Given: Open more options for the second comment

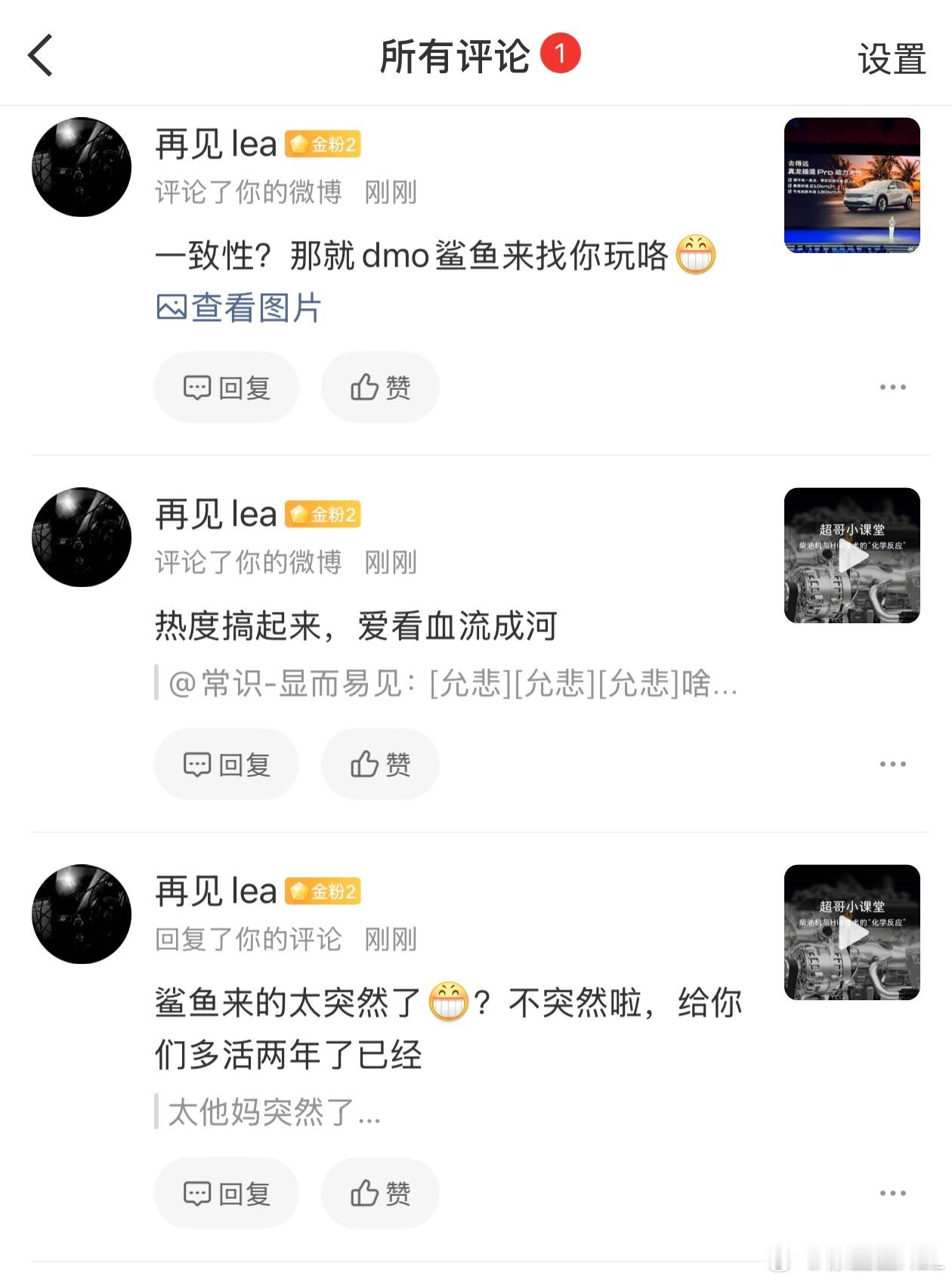Looking at the screenshot, I should pyautogui.click(x=892, y=765).
